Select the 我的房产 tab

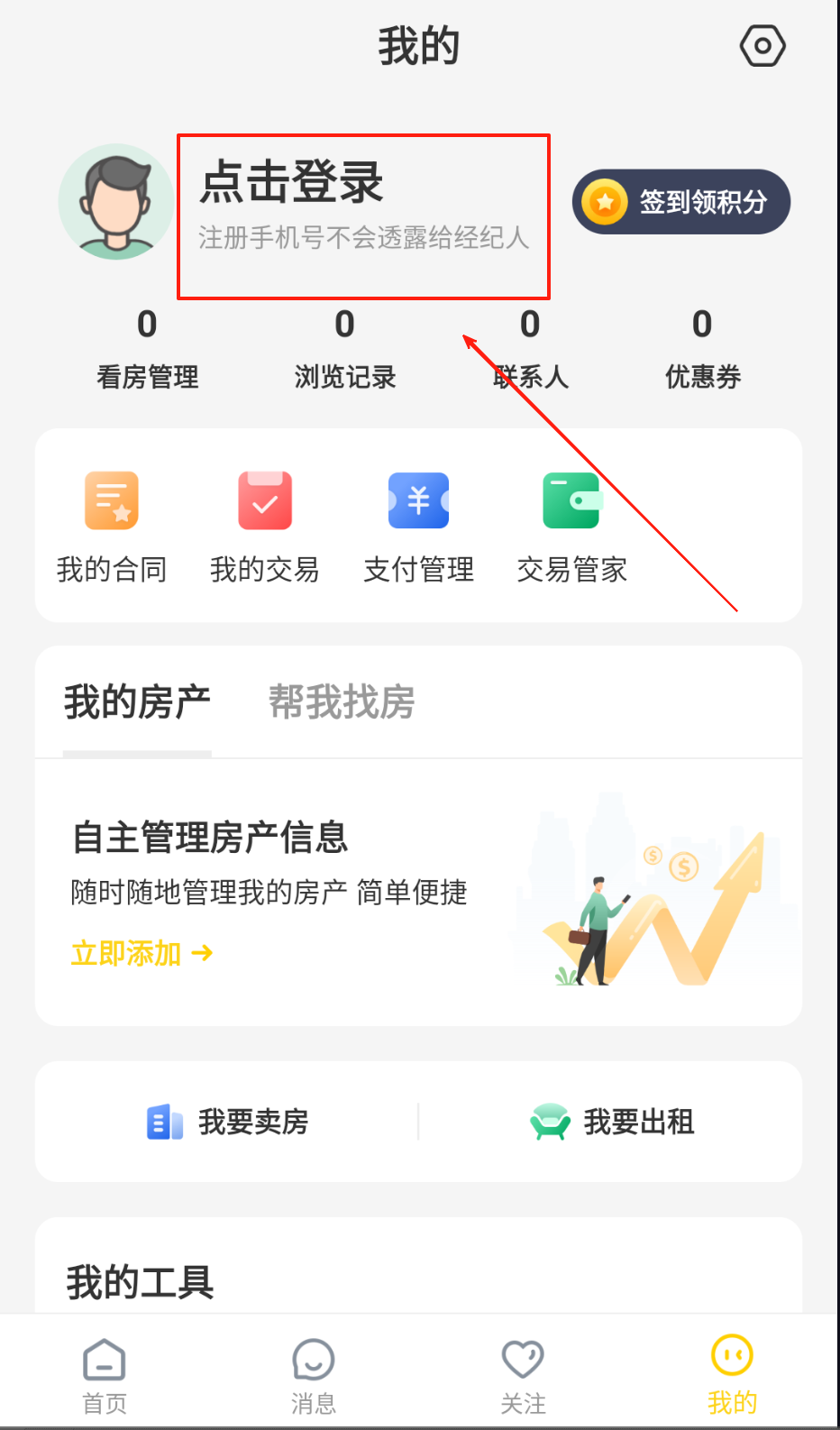coord(137,702)
